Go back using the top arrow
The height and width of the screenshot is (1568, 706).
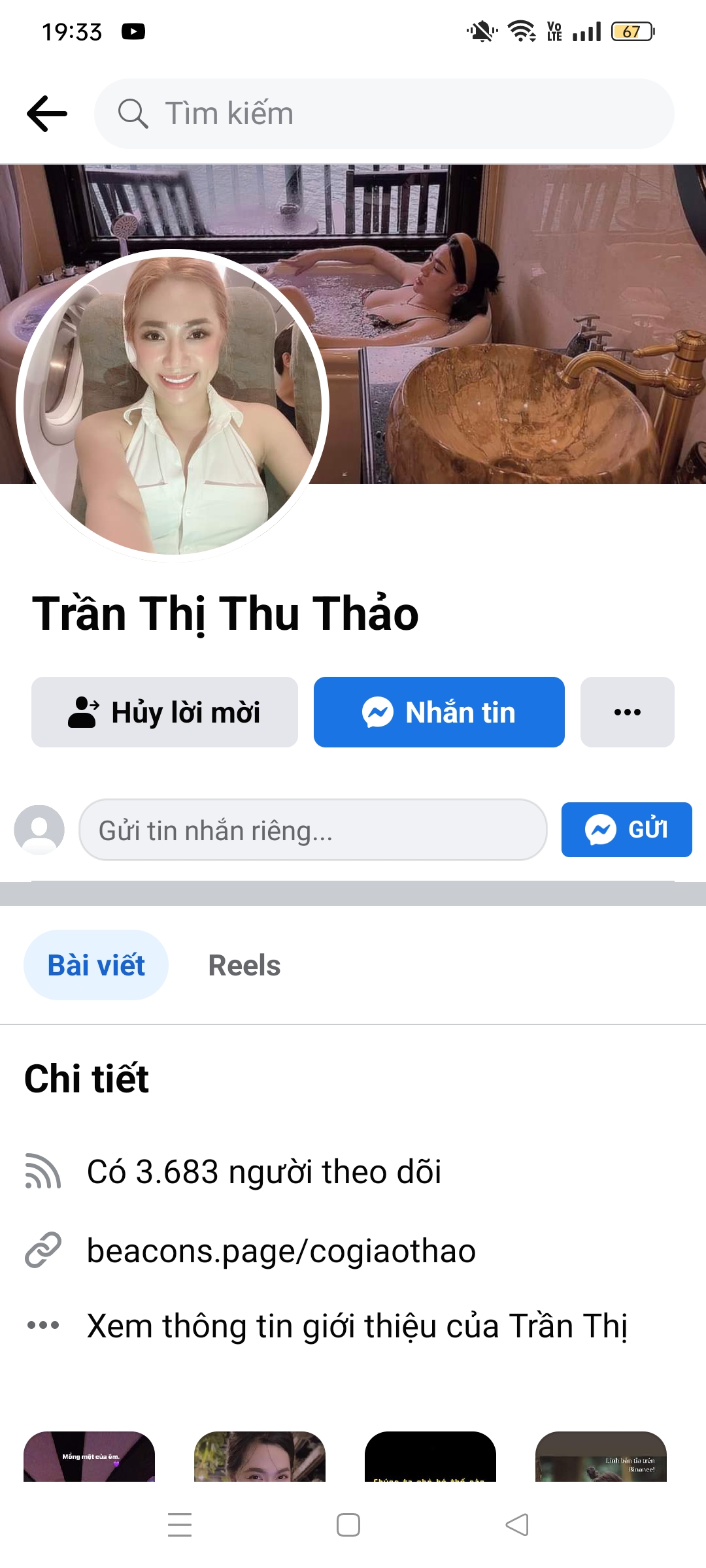tap(47, 114)
